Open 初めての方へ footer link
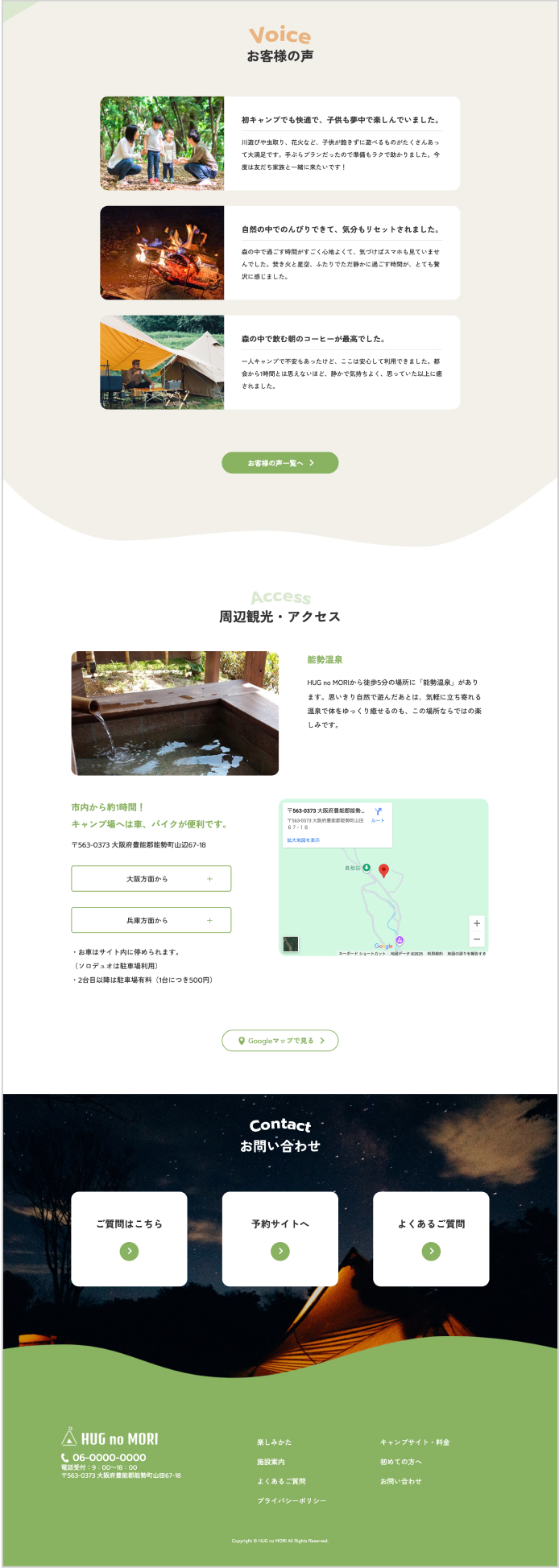 coord(400,1462)
